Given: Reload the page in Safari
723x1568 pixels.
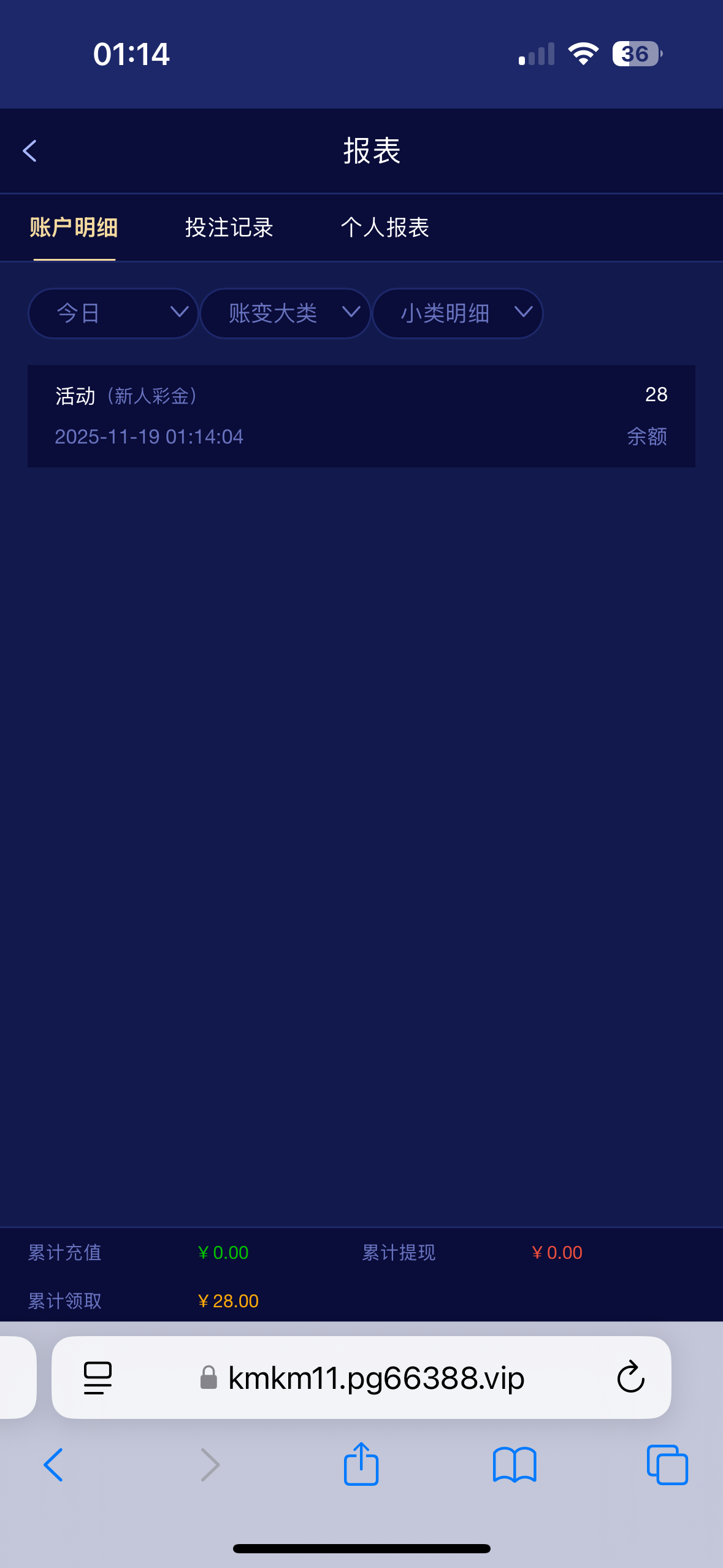Looking at the screenshot, I should [x=630, y=1378].
